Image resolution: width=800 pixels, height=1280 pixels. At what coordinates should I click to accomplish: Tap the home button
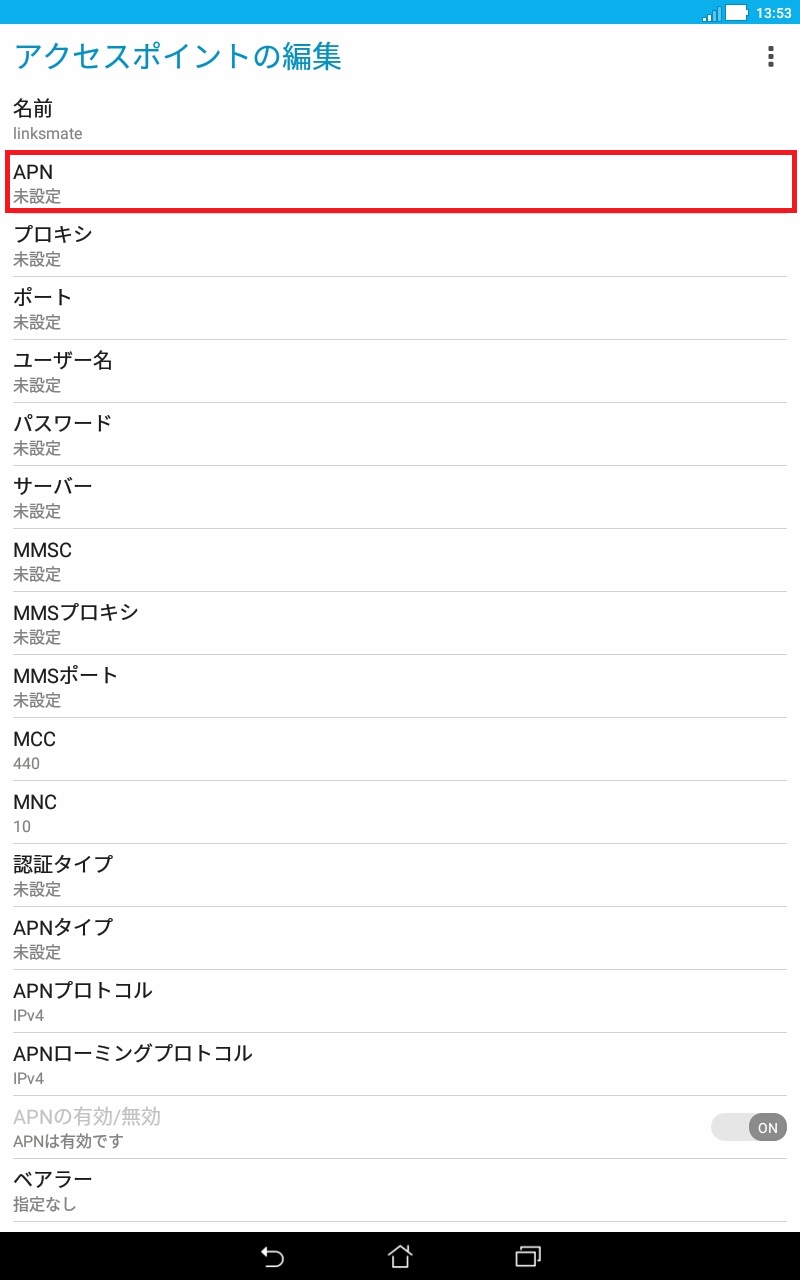tap(399, 1255)
